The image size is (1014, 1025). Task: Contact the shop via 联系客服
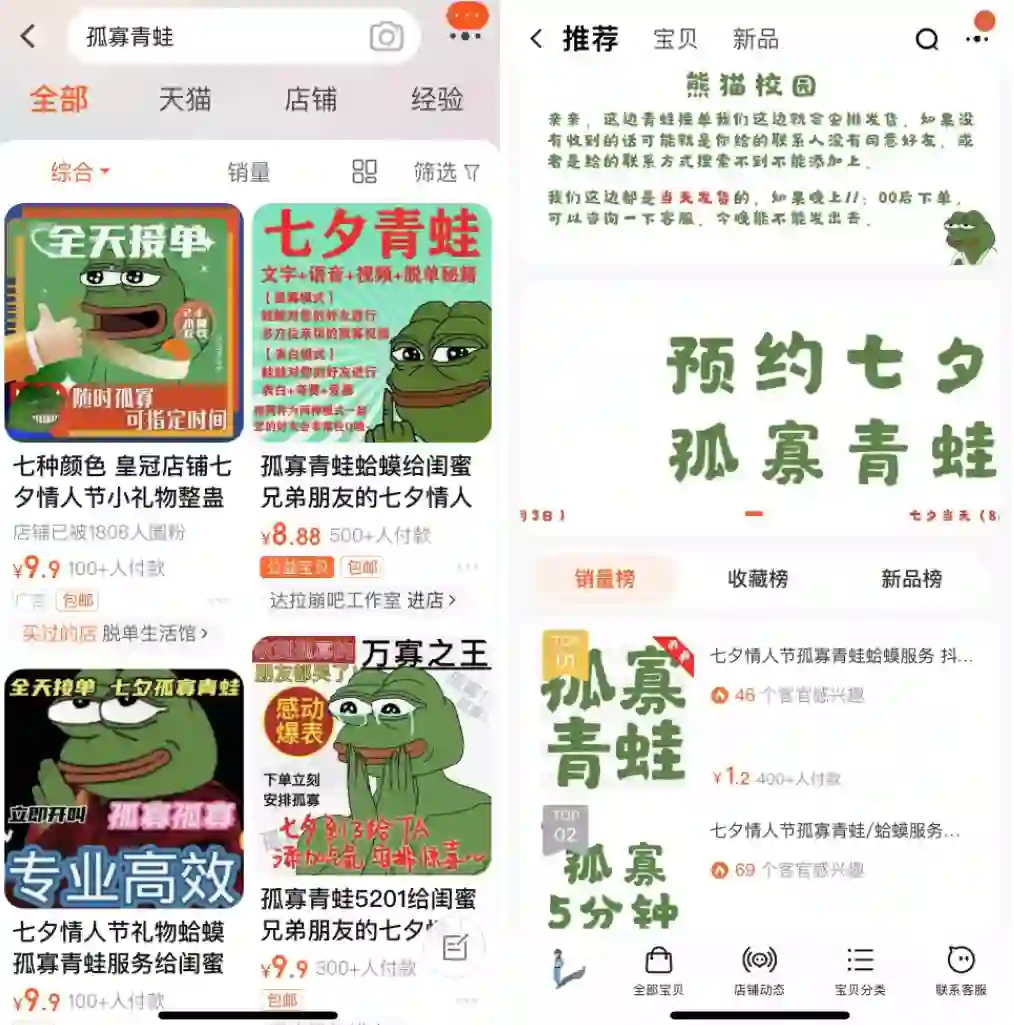pyautogui.click(x=960, y=970)
